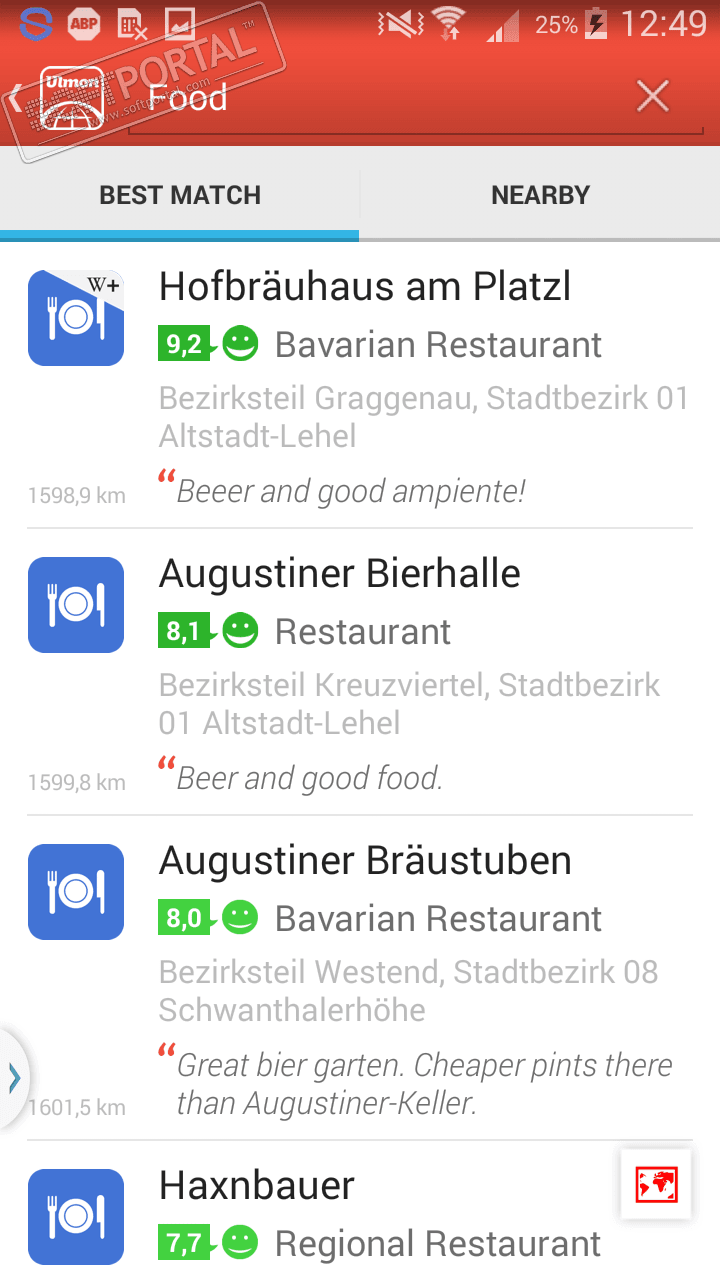Edit the Food search field
The image size is (720, 1280).
[380, 98]
